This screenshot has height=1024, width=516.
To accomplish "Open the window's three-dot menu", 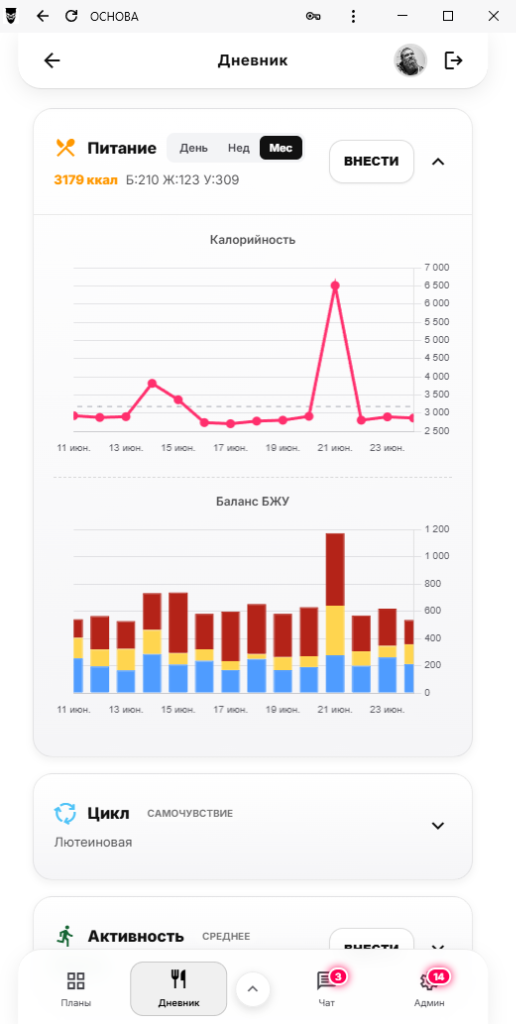I will (353, 16).
